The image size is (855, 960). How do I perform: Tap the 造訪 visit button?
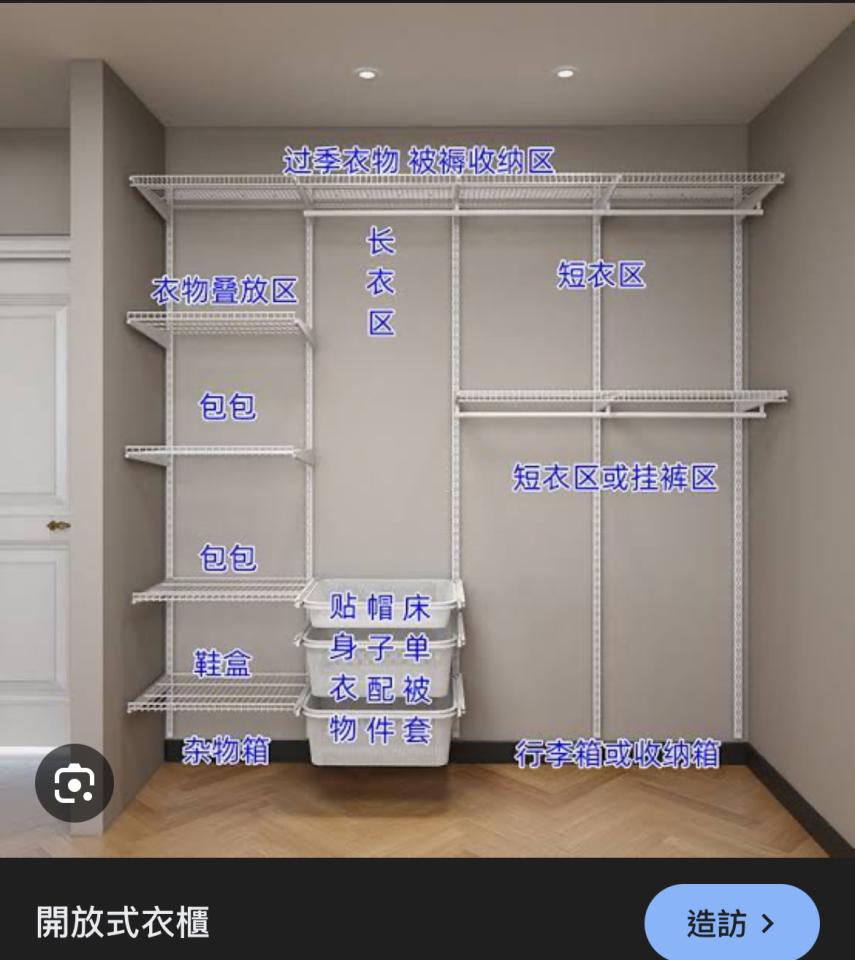tap(731, 922)
